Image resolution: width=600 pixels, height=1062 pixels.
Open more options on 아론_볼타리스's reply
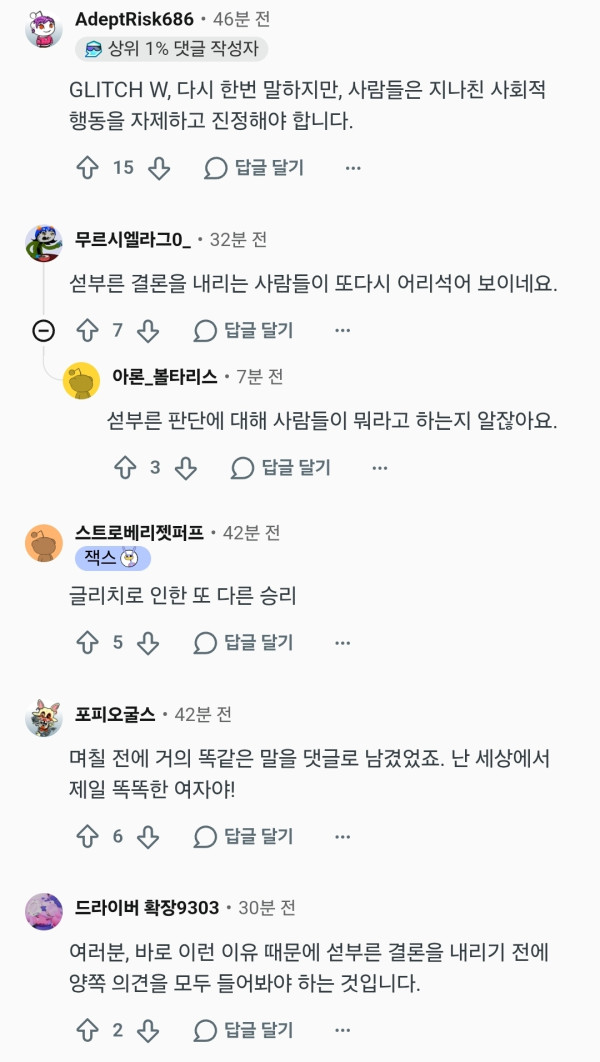point(380,467)
